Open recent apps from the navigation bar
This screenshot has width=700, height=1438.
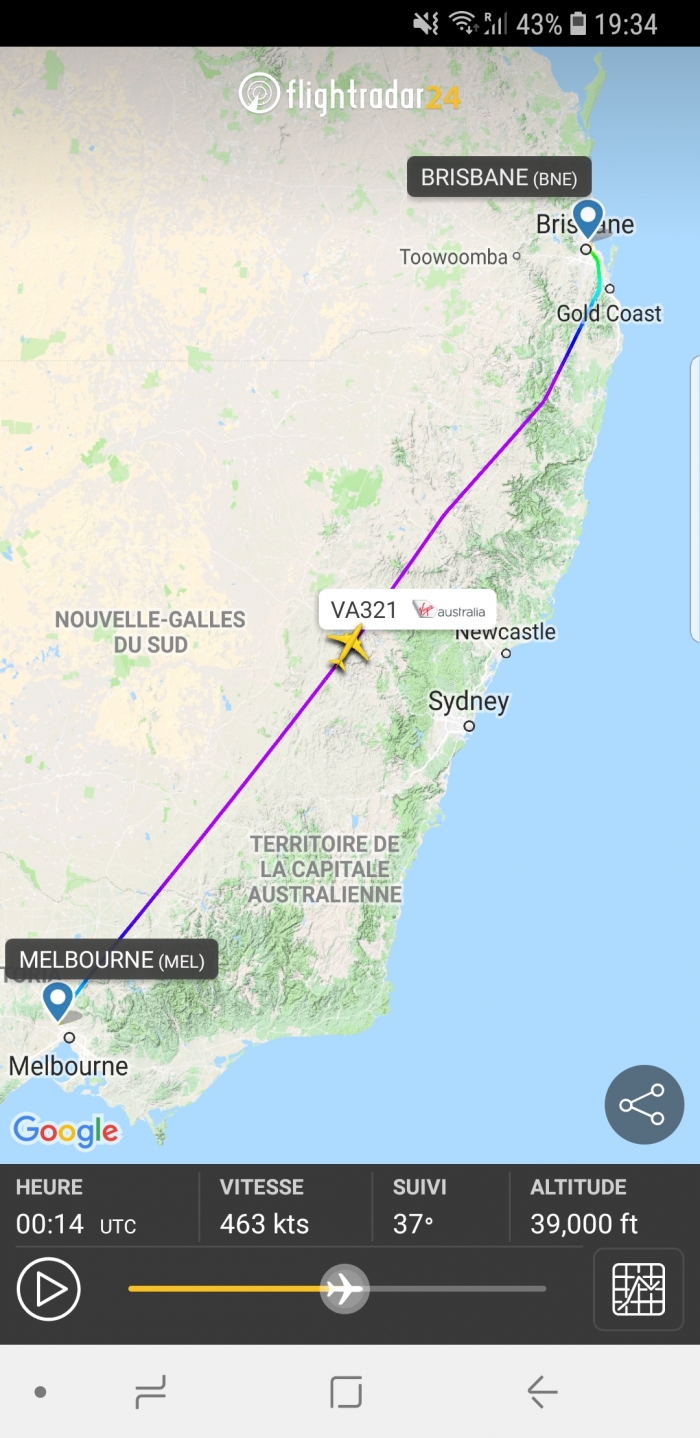coord(151,1391)
